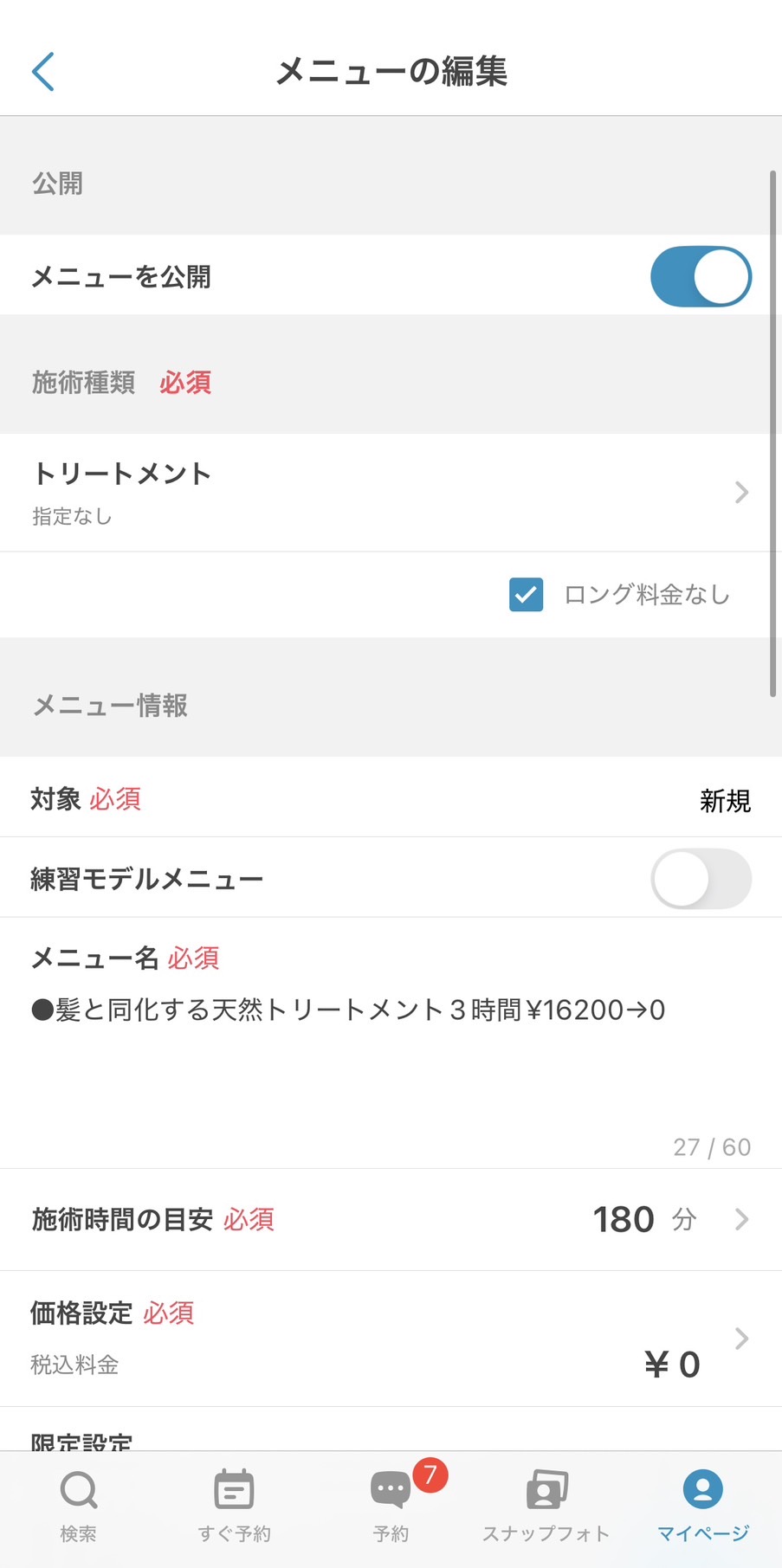Image resolution: width=782 pixels, height=1568 pixels.
Task: Uncheck ロング料金なし checkbox
Action: point(527,595)
